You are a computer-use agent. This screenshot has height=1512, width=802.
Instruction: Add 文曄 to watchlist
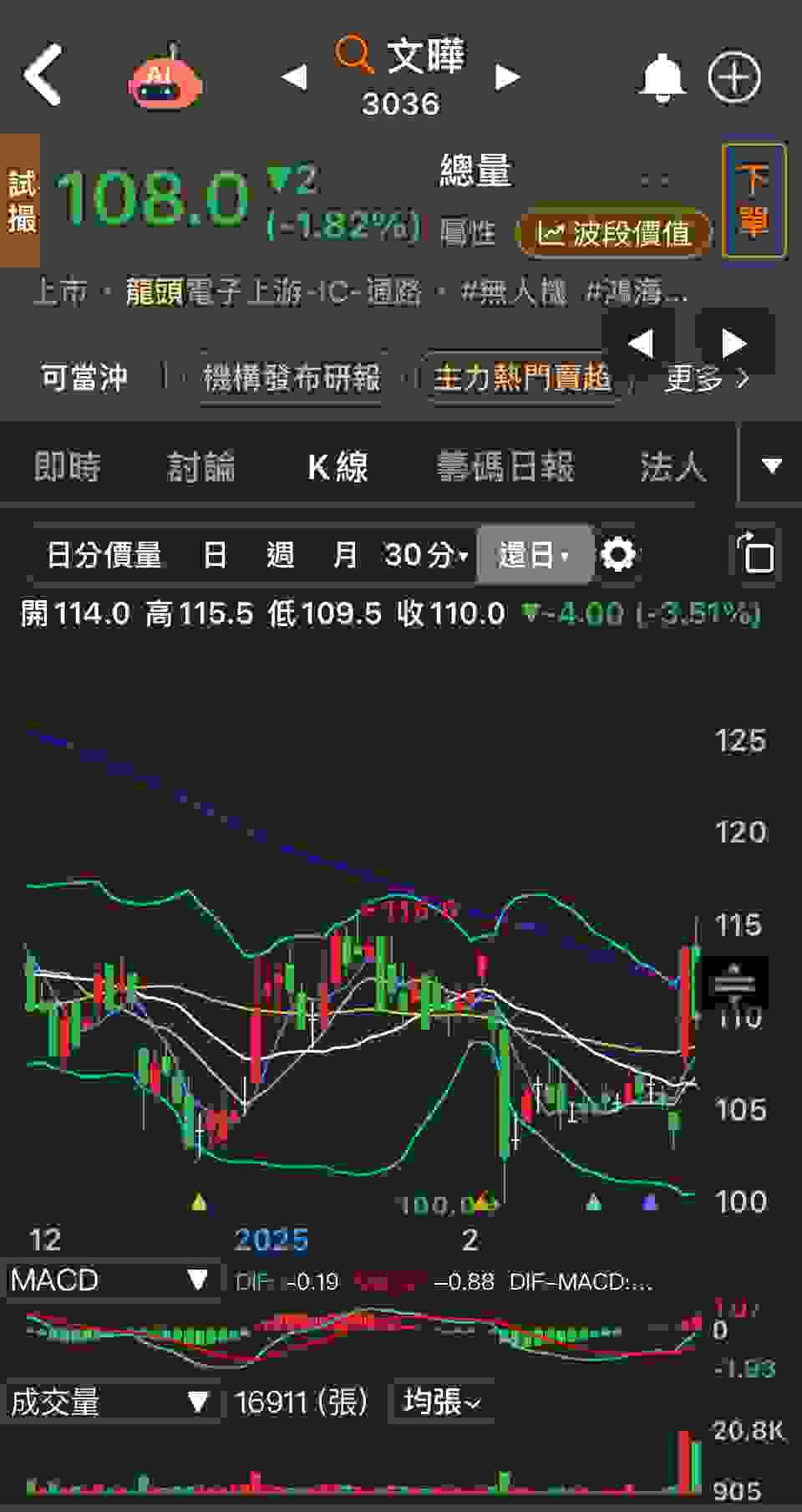tap(734, 78)
